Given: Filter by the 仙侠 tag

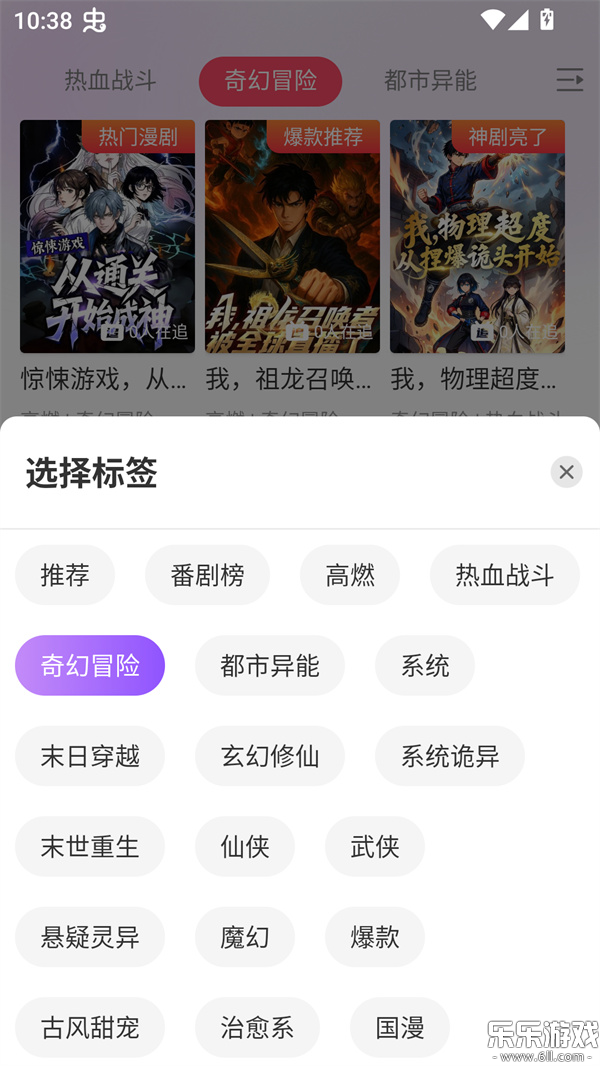Looking at the screenshot, I should coord(245,847).
